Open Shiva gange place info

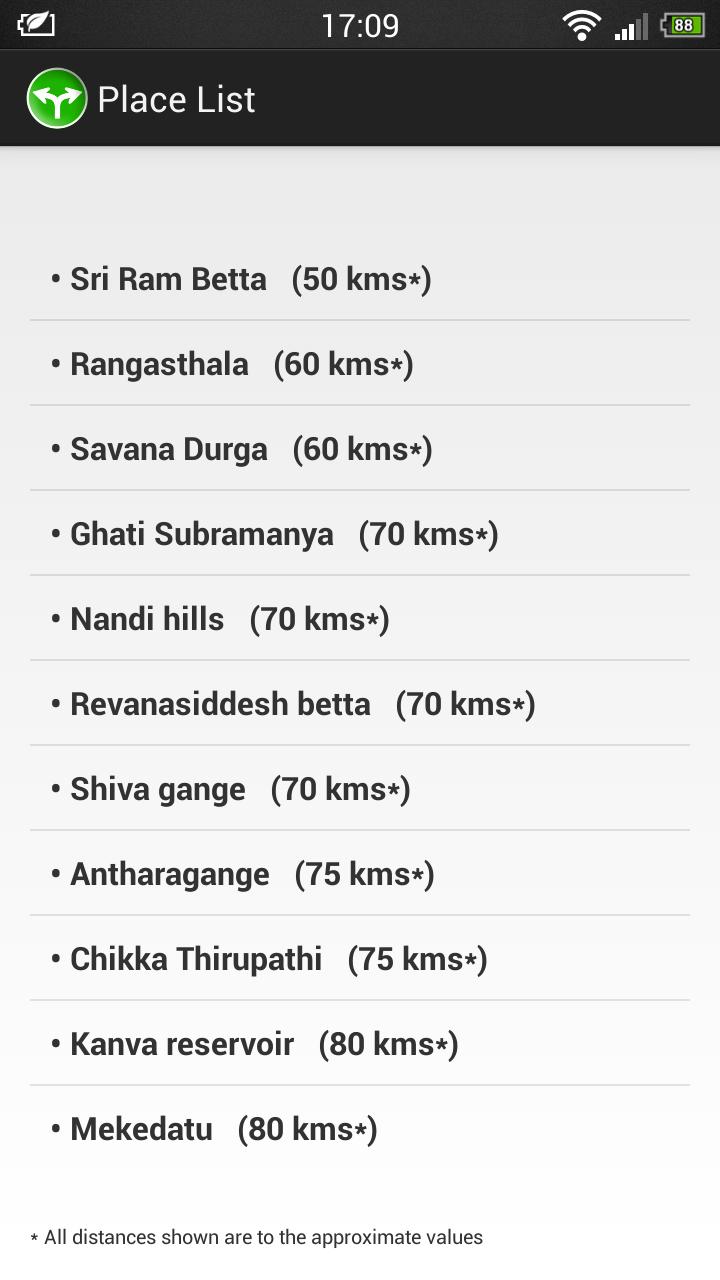(x=239, y=789)
